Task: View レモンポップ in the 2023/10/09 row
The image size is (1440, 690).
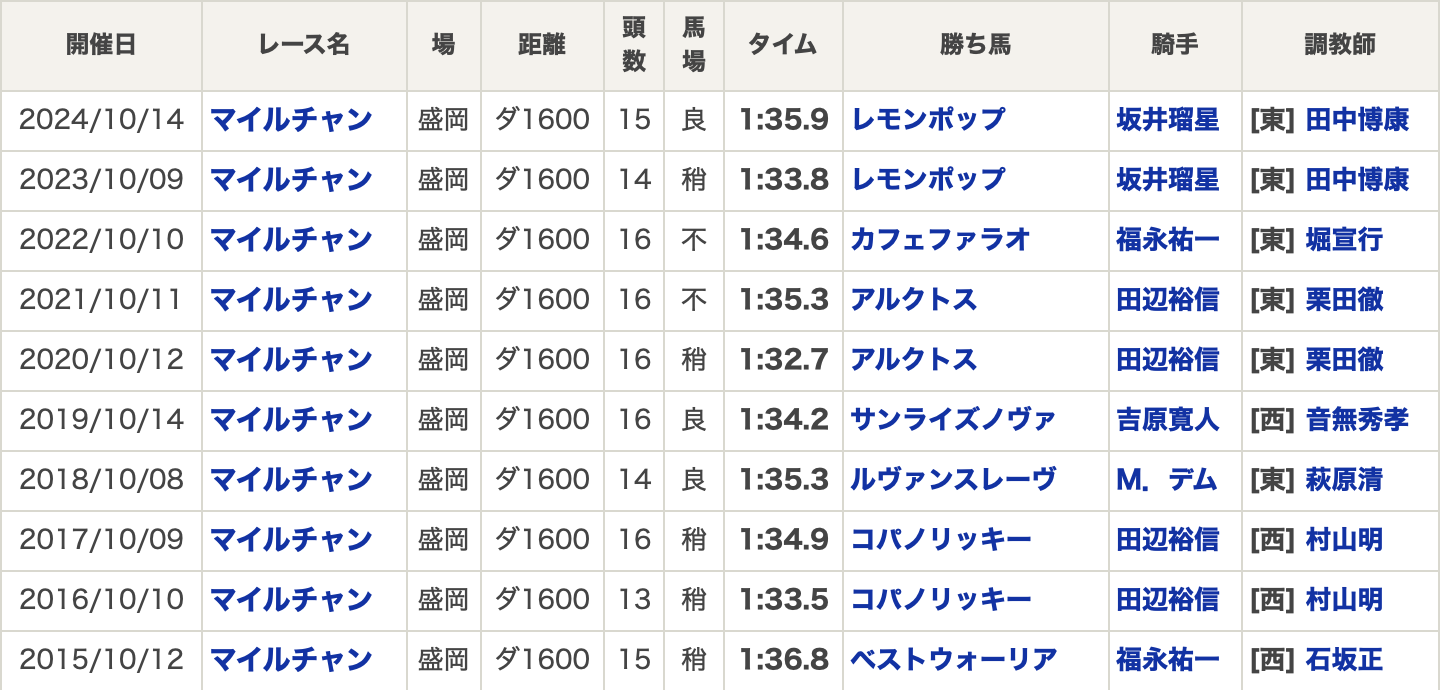Action: click(927, 180)
